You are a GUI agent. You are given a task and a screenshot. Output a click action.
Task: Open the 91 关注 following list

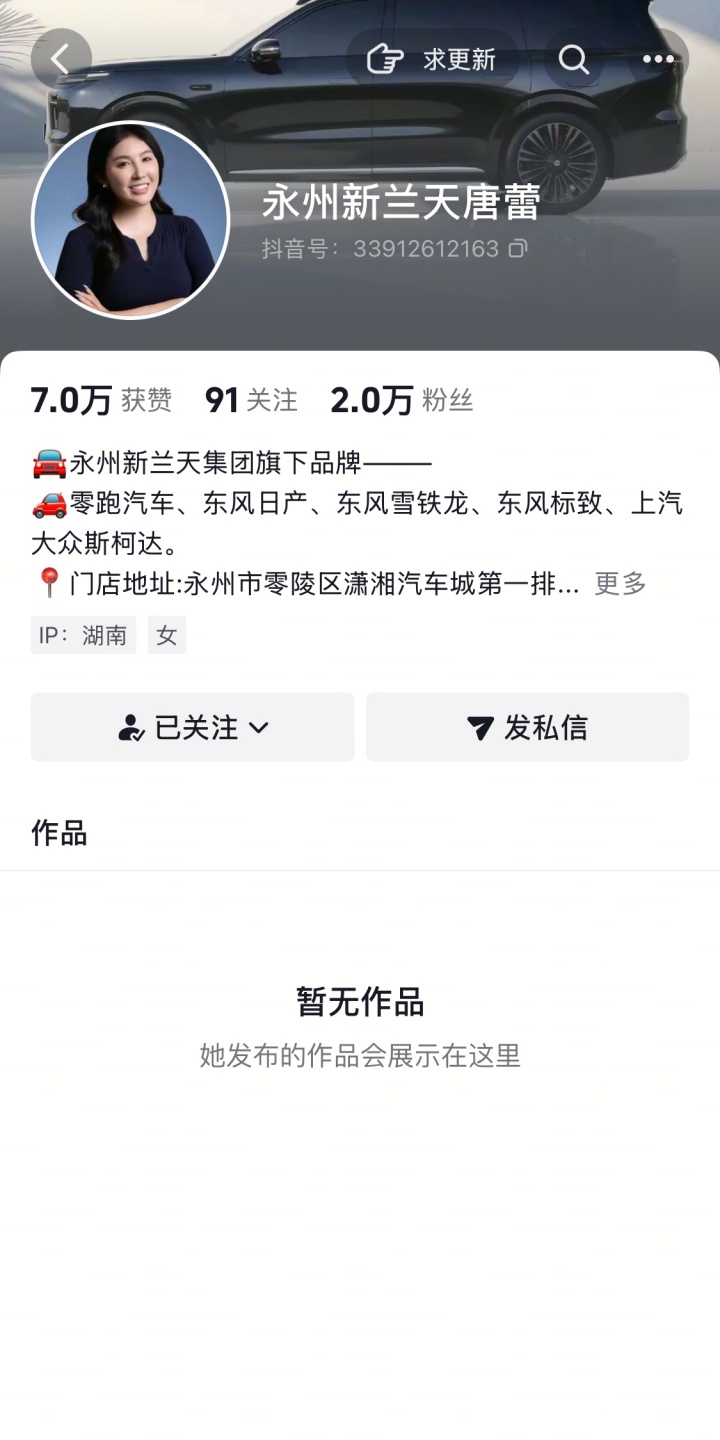251,400
